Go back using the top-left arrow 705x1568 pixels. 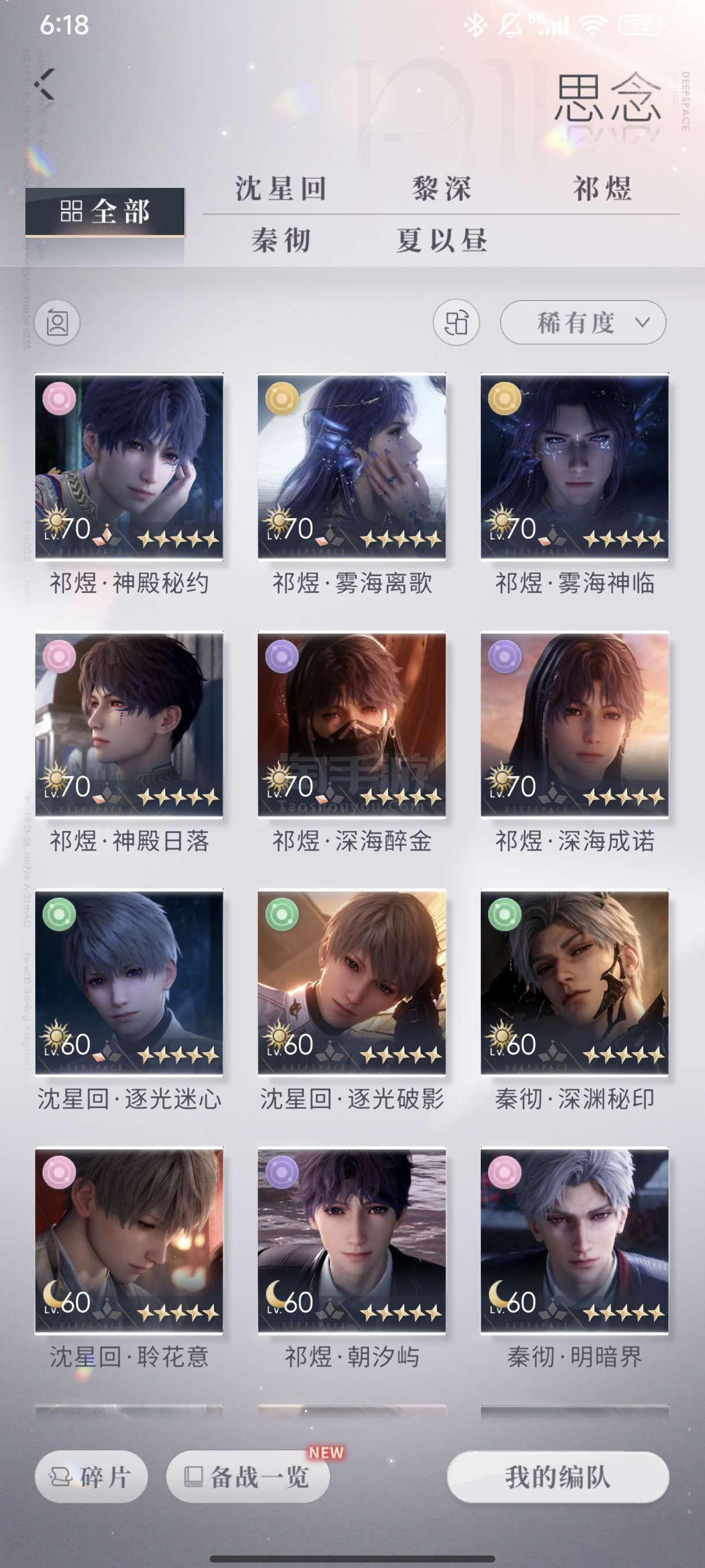pos(44,84)
